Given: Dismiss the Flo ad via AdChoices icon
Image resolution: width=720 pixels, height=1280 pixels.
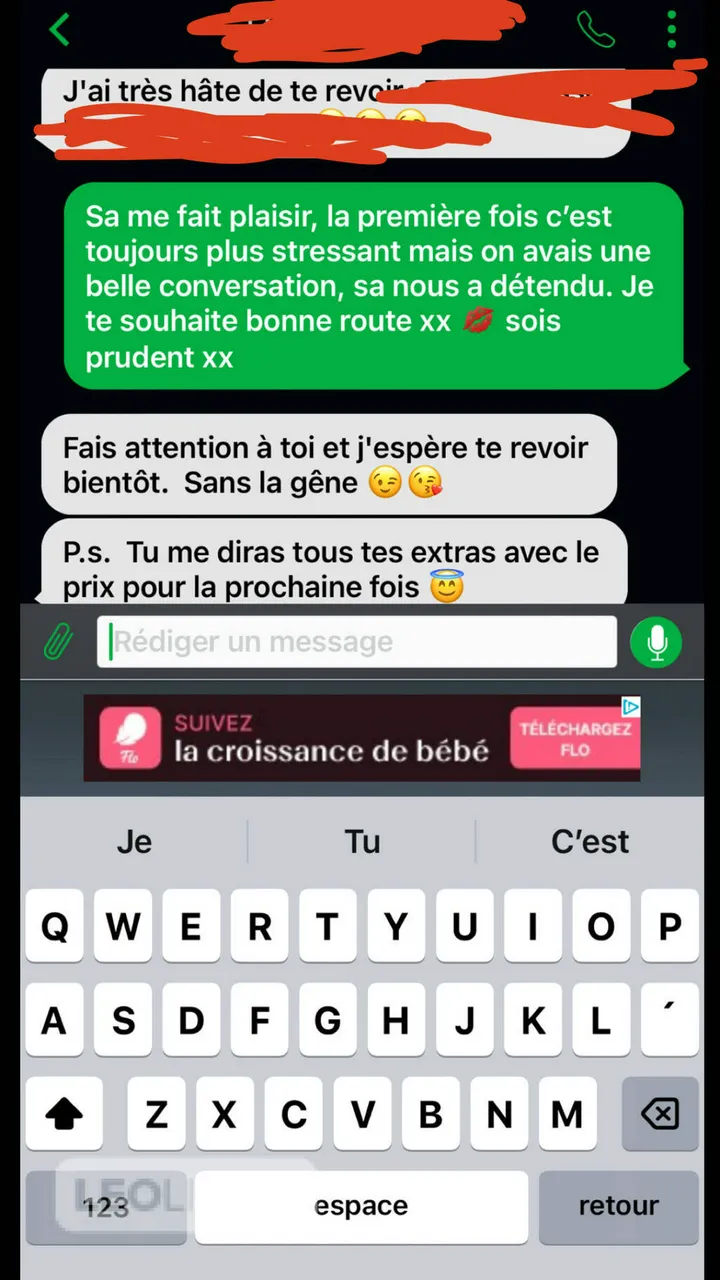Looking at the screenshot, I should (x=631, y=707).
